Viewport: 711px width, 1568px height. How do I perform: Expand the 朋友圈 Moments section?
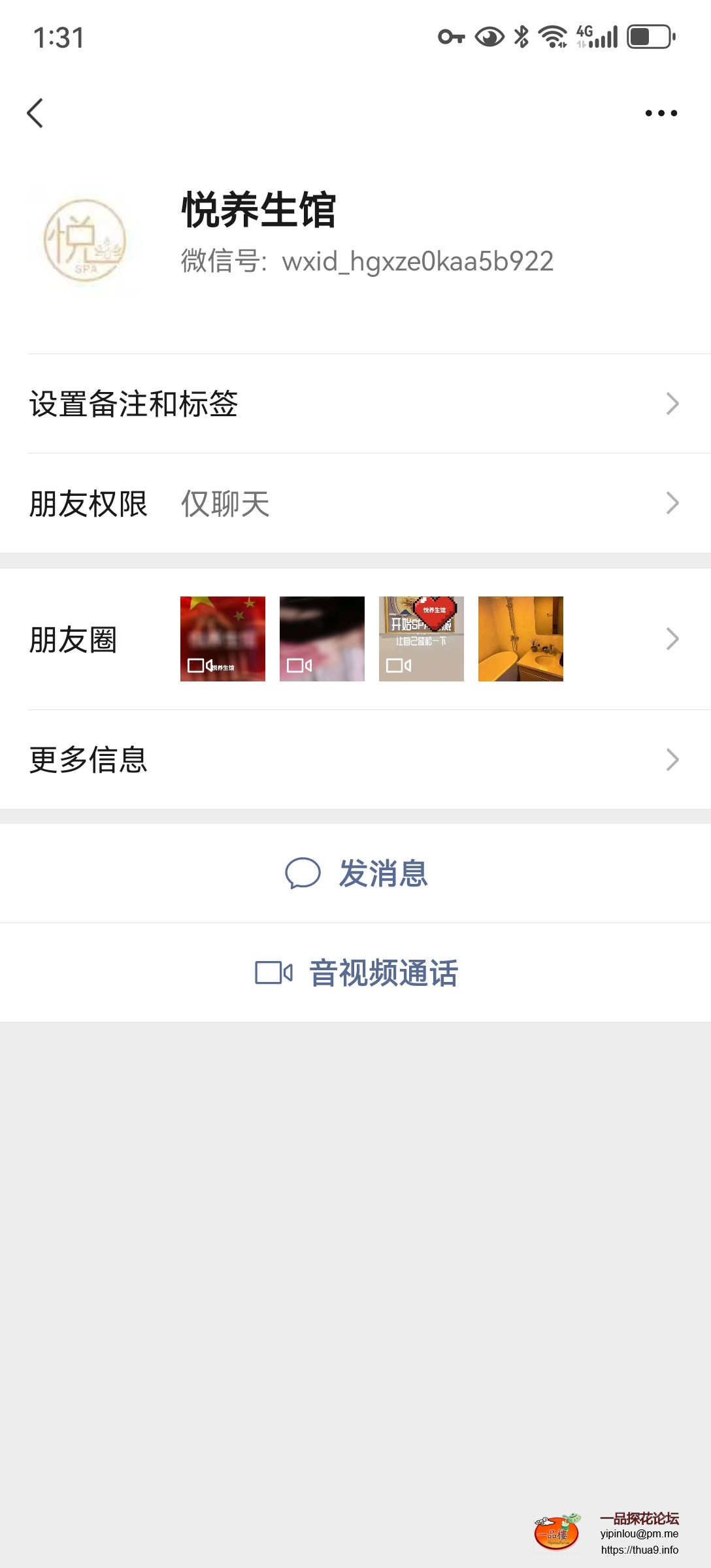pyautogui.click(x=672, y=639)
